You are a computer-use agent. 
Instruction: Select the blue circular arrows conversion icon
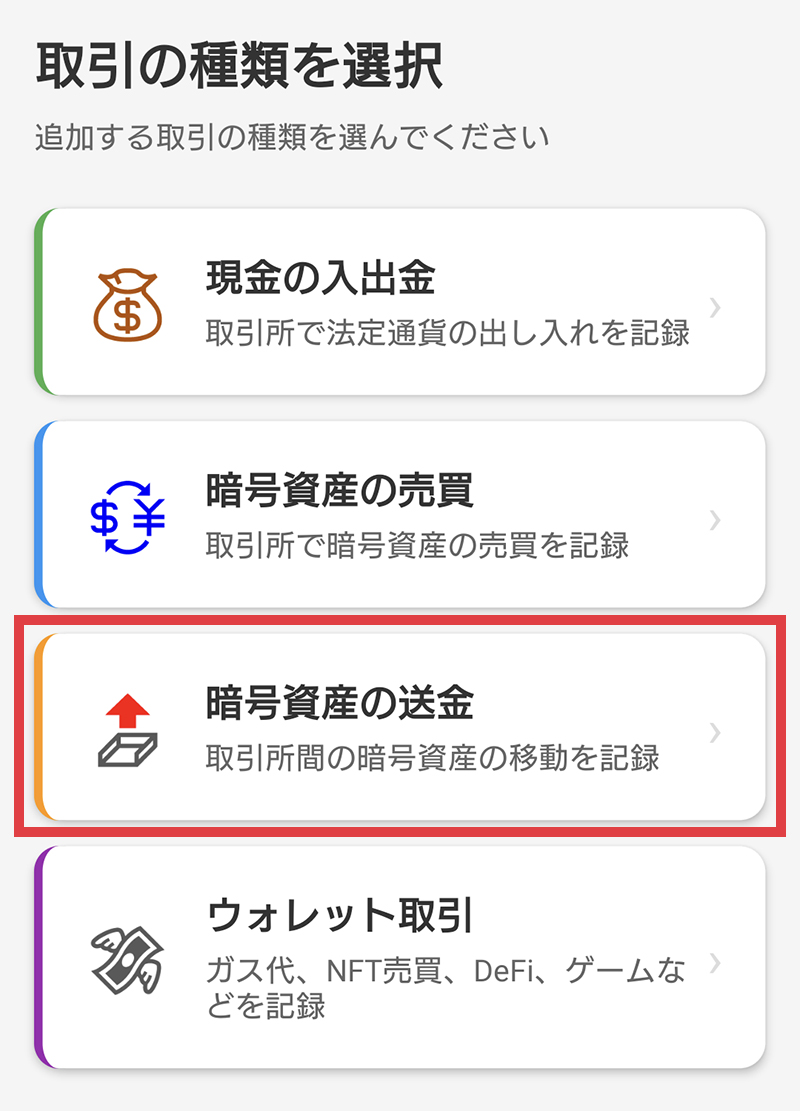128,515
